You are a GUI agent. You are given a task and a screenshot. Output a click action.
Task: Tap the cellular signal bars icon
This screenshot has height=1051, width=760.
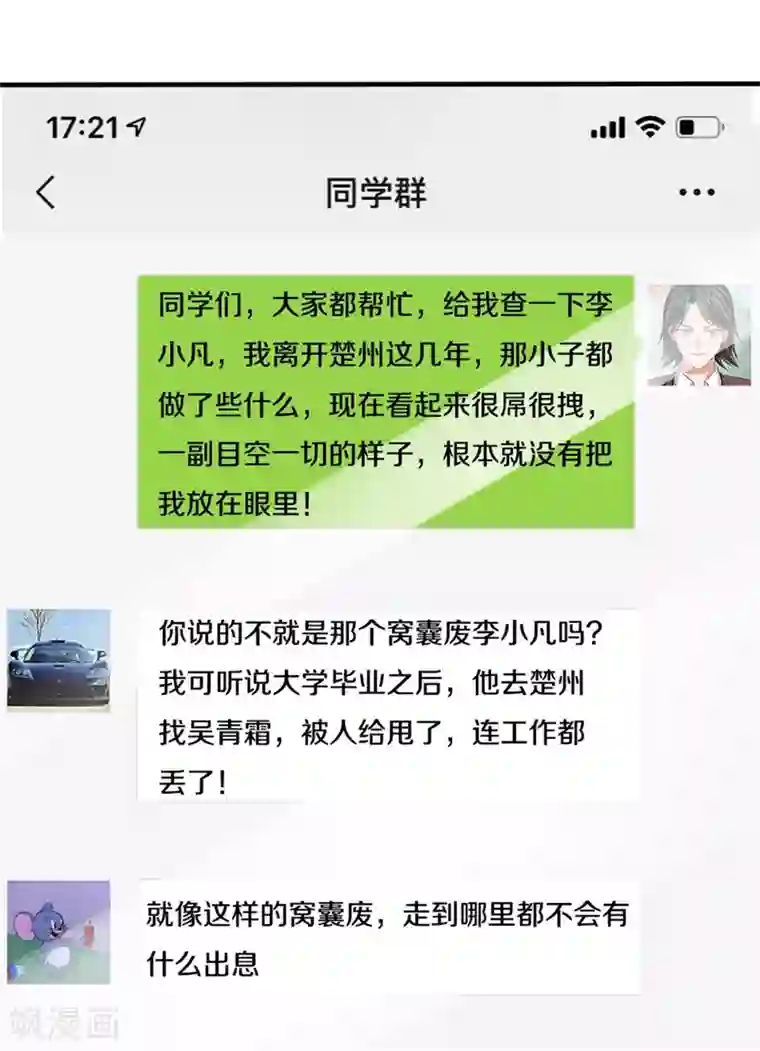click(608, 127)
